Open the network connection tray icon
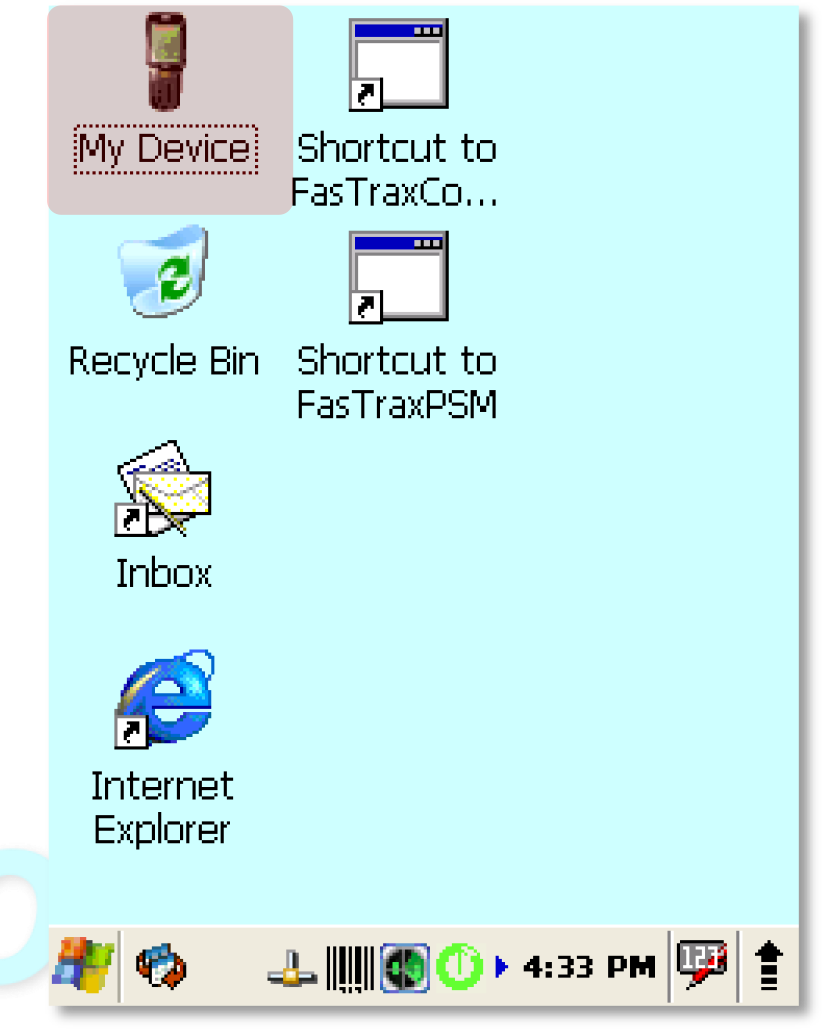This screenshot has height=1029, width=822. click(x=292, y=968)
